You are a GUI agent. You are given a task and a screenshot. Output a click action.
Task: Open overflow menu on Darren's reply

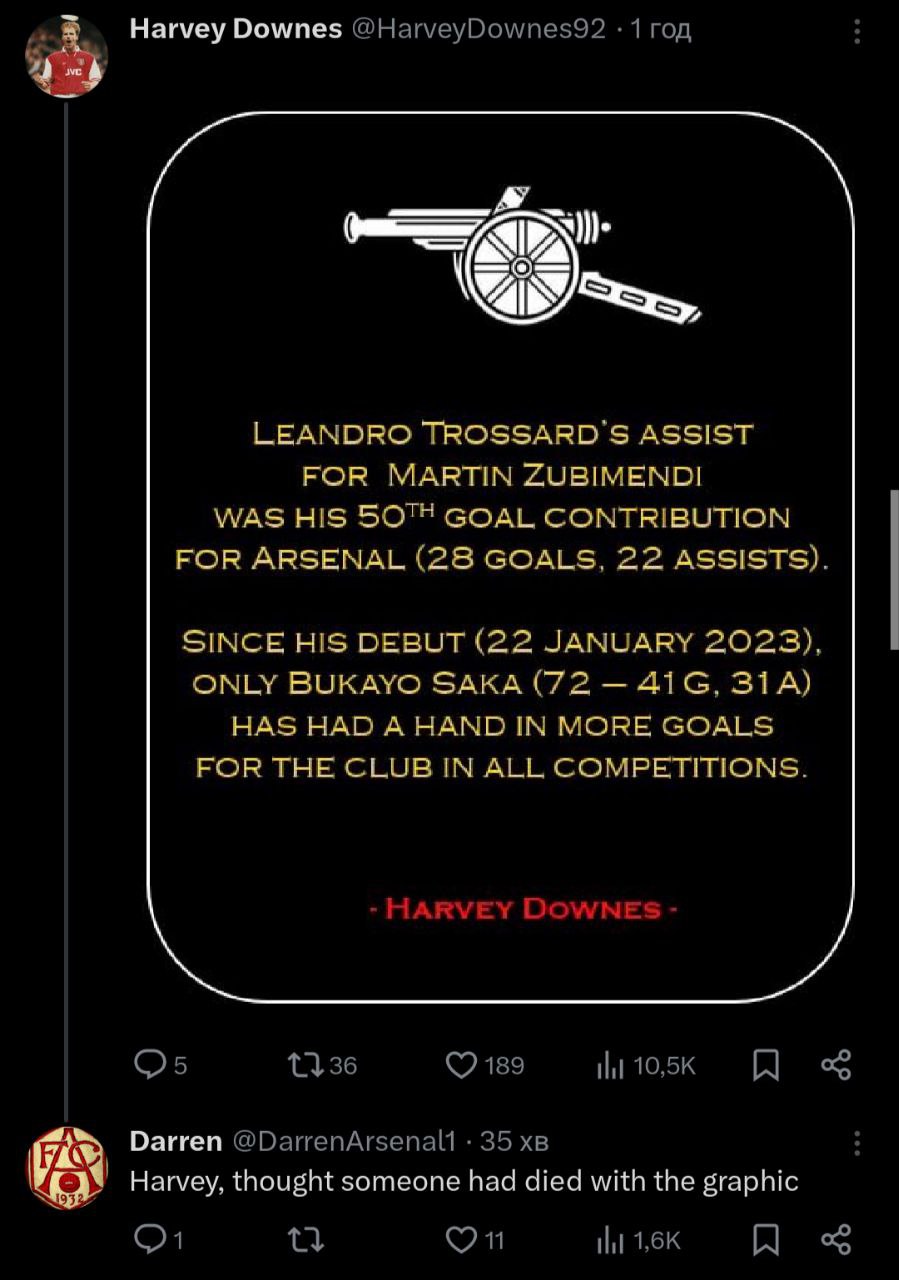(857, 1142)
